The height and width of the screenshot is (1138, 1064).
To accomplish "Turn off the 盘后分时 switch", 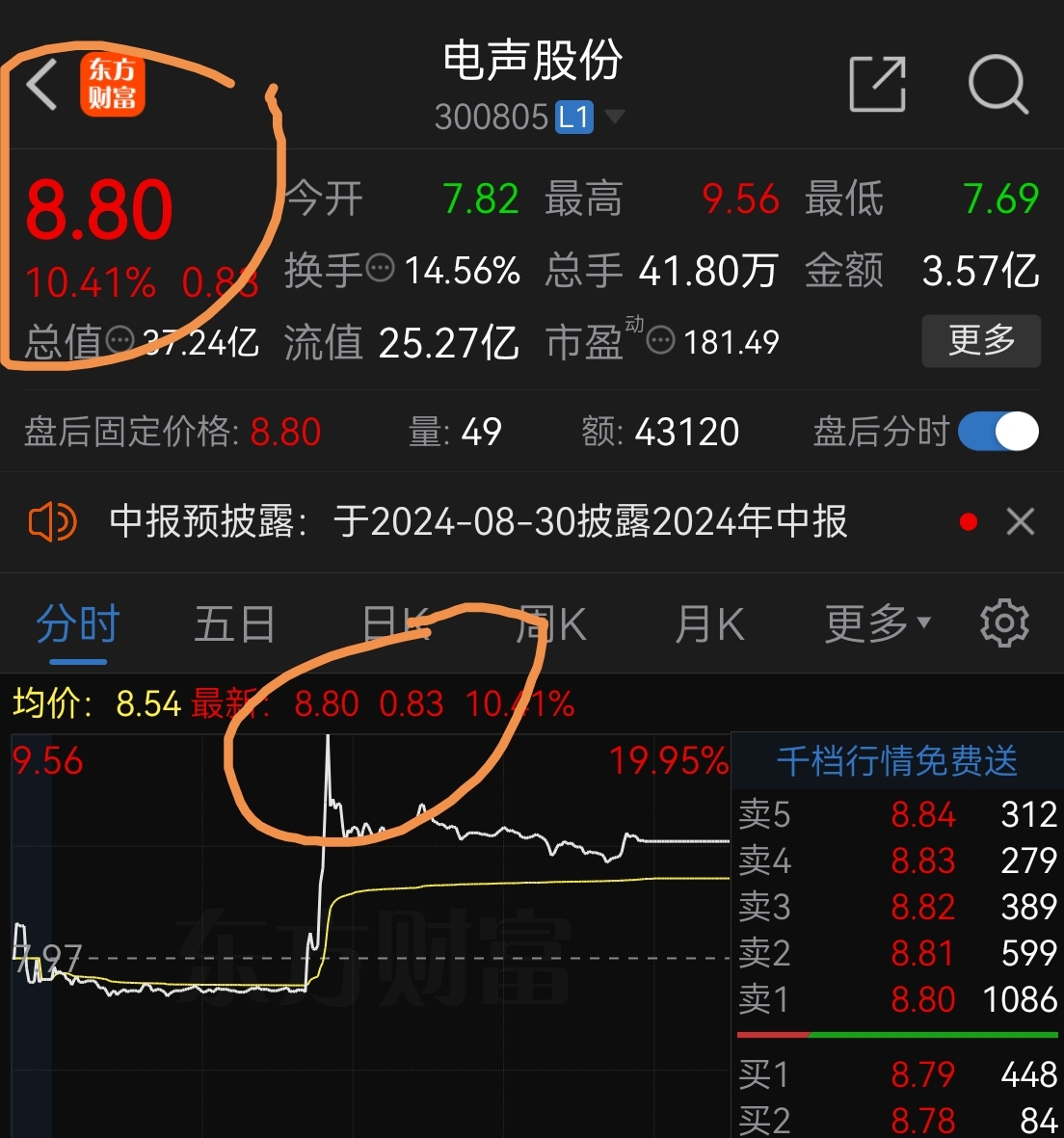I will pos(997,431).
